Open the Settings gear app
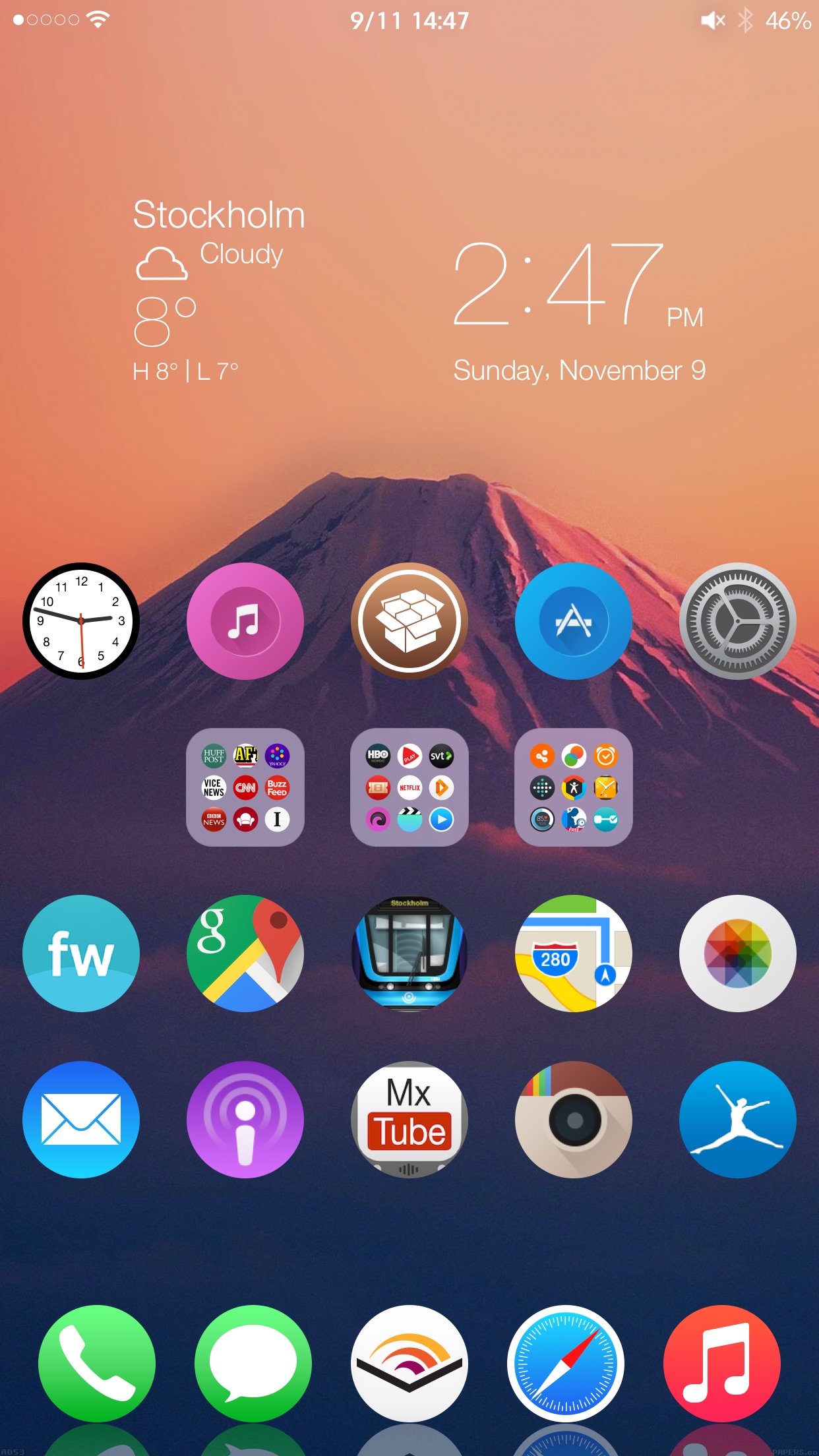Screen dimensions: 819x1456 click(738, 621)
